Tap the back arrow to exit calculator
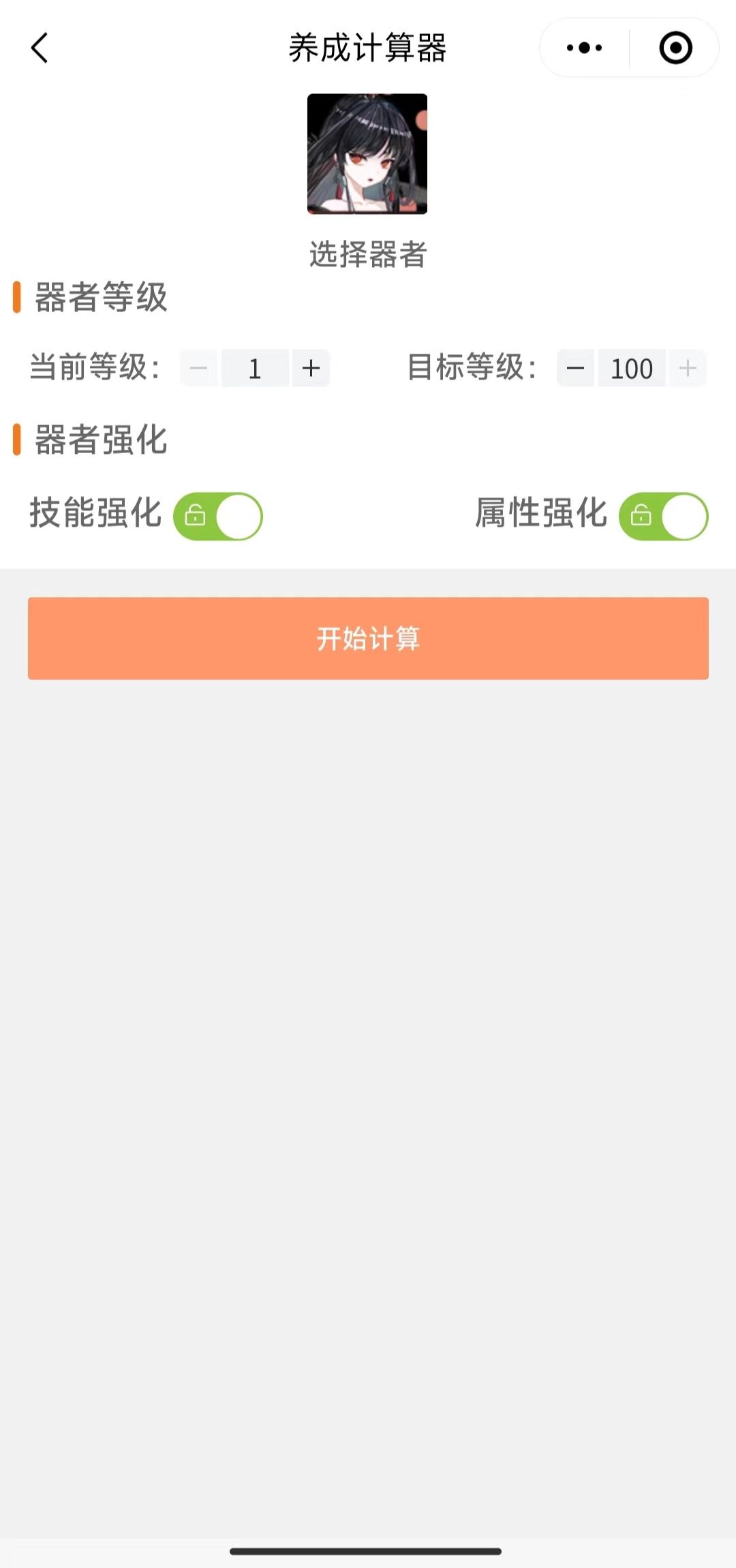The width and height of the screenshot is (736, 1568). coord(39,48)
